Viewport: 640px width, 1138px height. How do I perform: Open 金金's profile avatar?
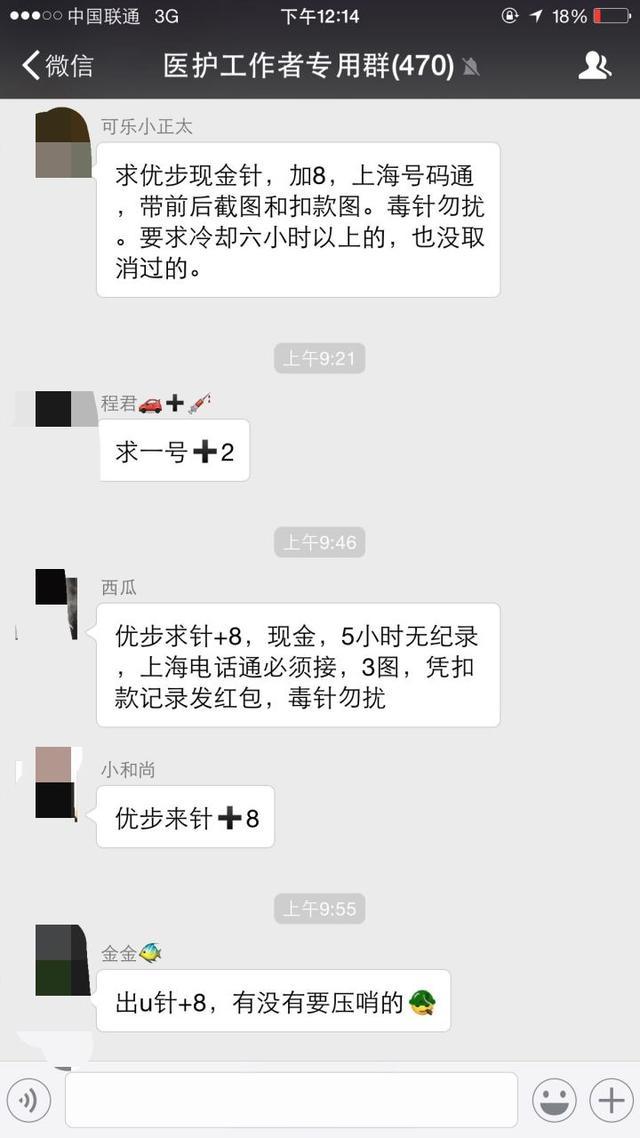point(66,960)
